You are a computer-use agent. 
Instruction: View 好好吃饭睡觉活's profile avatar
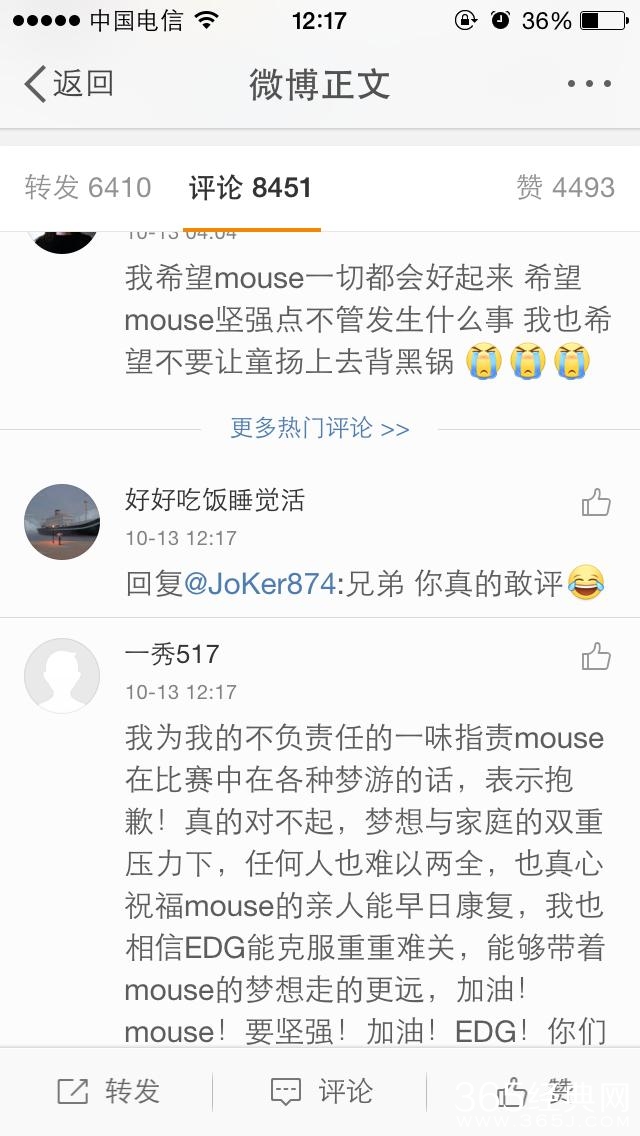click(x=62, y=521)
